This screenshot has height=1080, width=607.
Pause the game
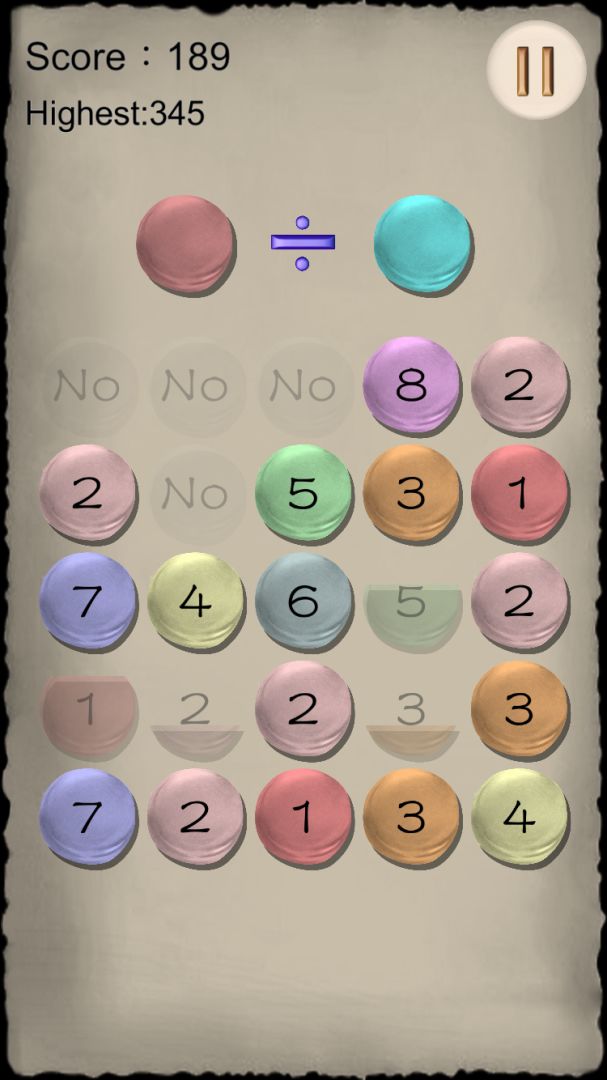tap(536, 69)
